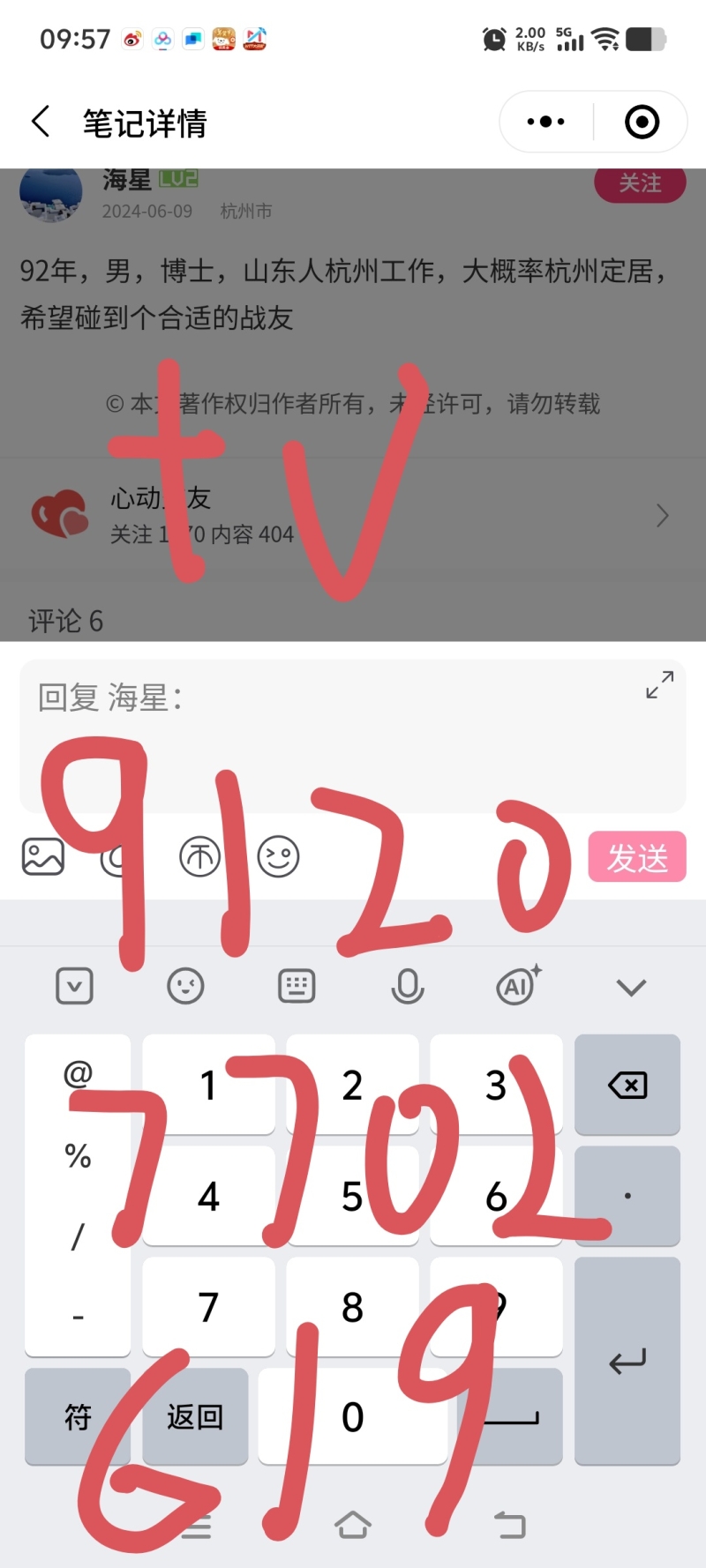Expand the reply box to full screen
706x1568 pixels.
tap(659, 685)
